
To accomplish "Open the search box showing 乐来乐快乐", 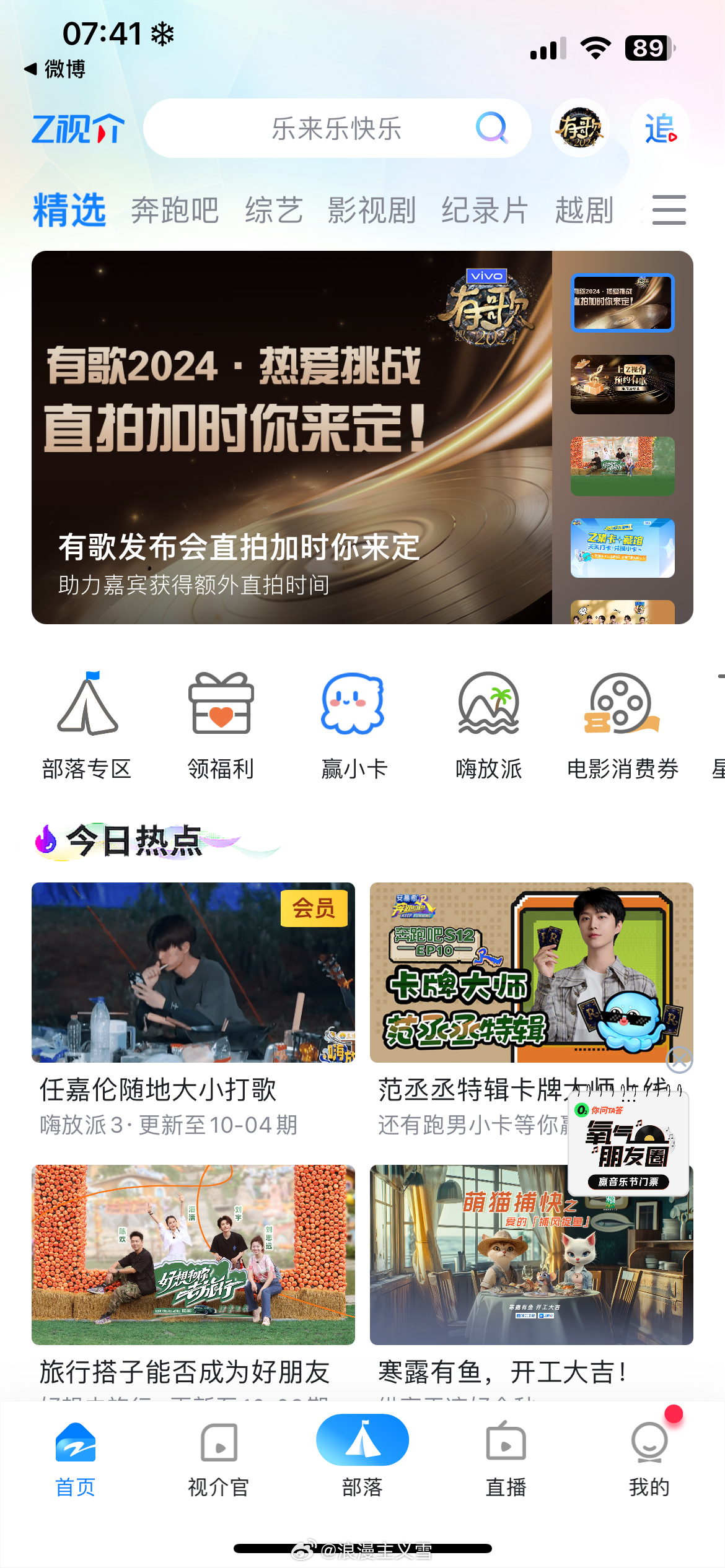I will coord(336,128).
